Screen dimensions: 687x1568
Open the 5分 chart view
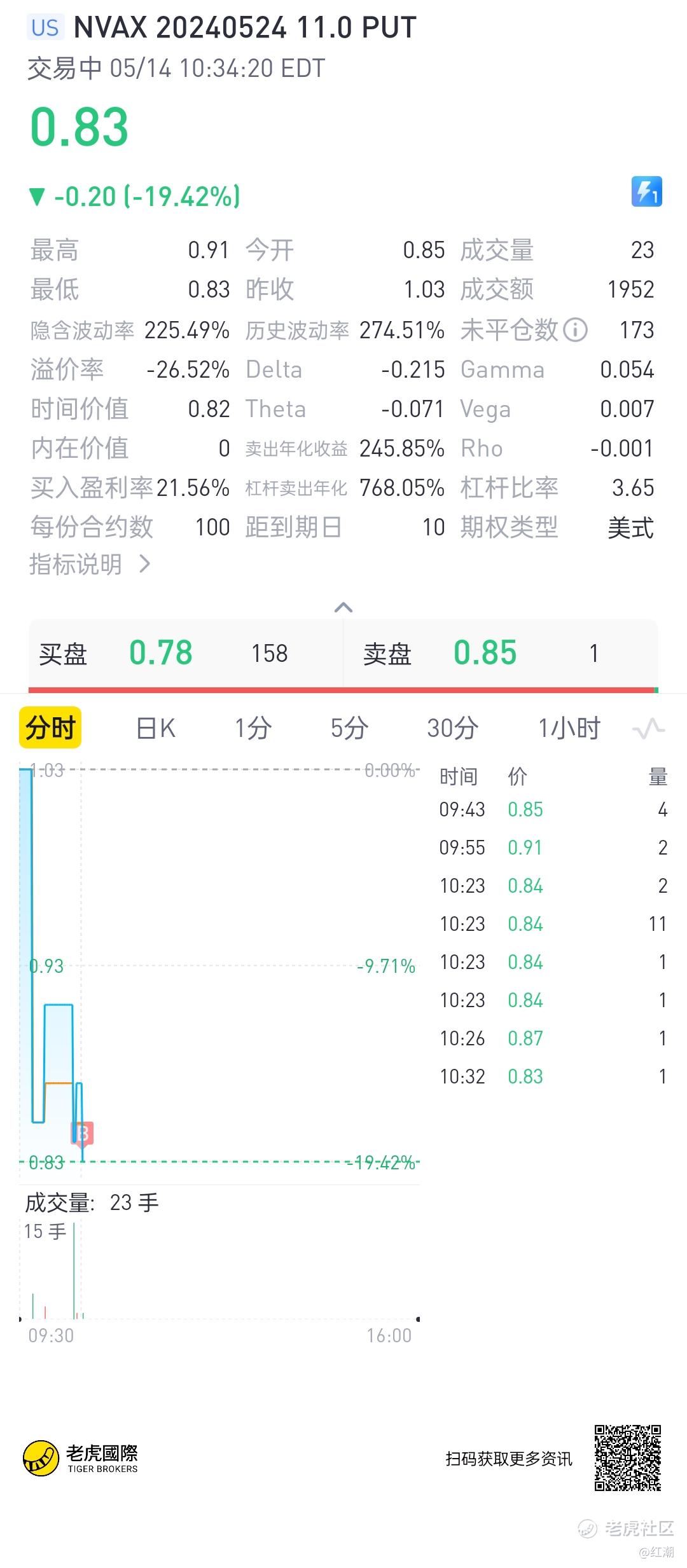(x=349, y=728)
